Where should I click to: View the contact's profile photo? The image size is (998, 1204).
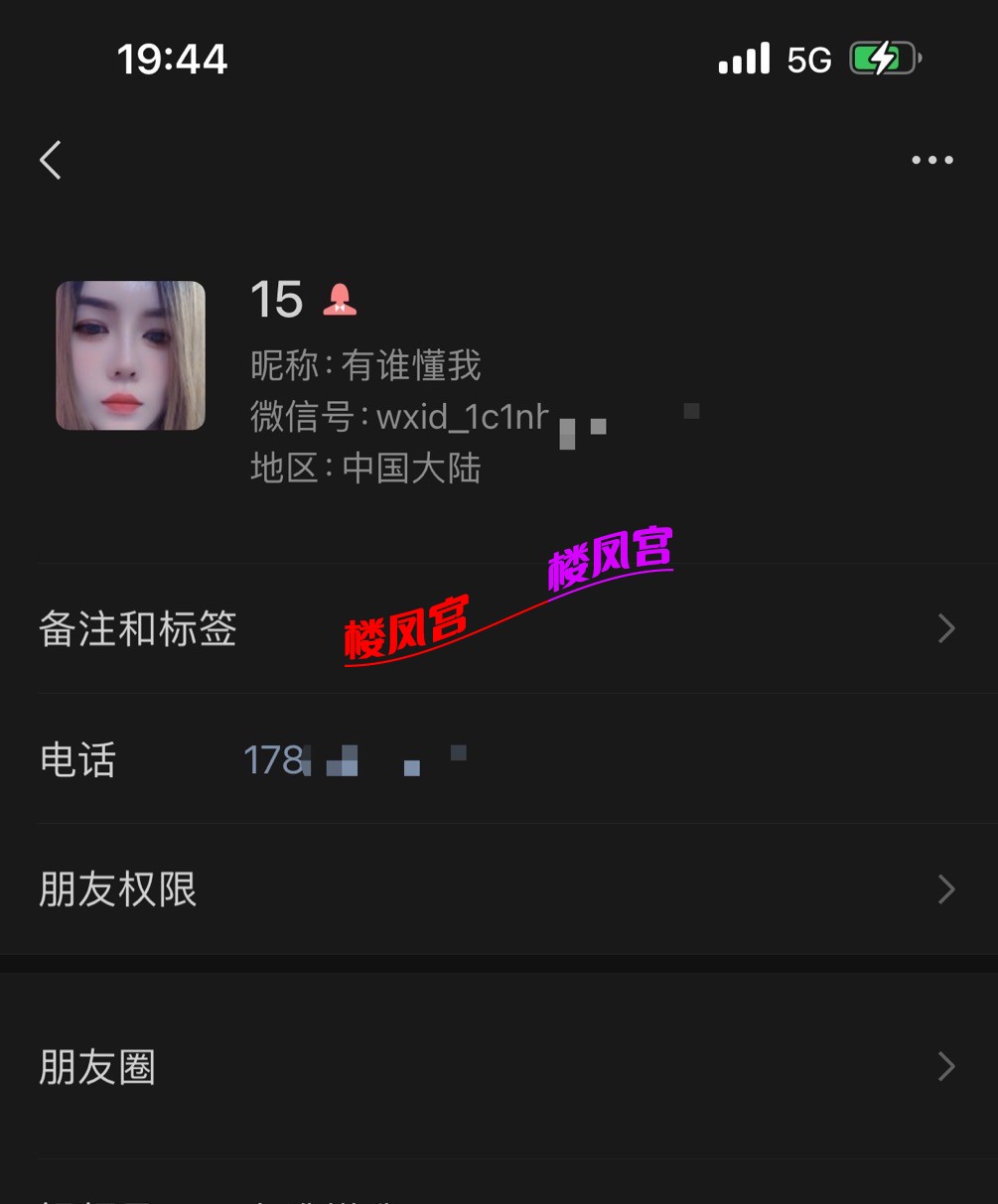click(x=130, y=355)
